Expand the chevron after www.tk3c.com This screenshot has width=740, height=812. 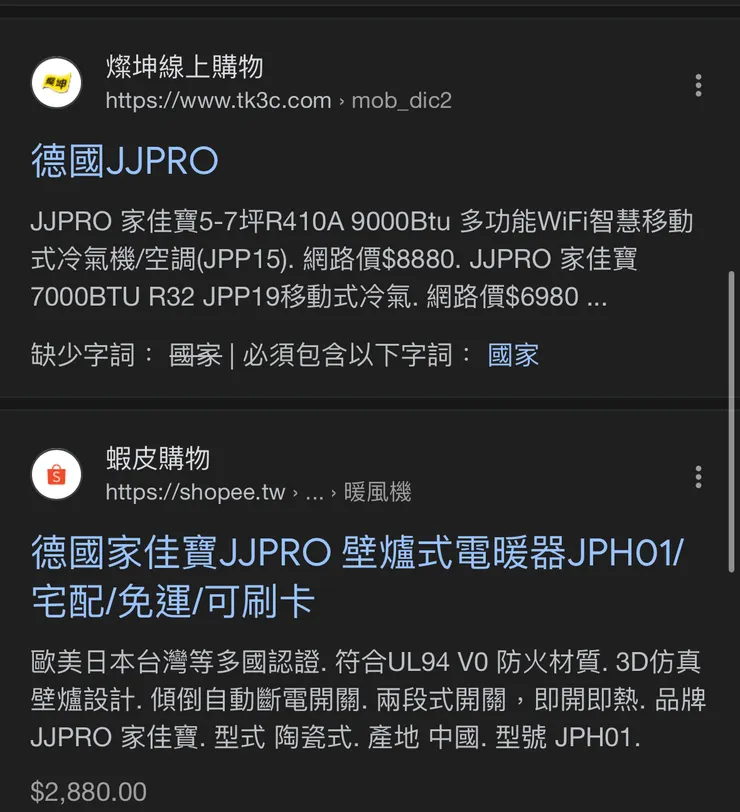coord(341,100)
